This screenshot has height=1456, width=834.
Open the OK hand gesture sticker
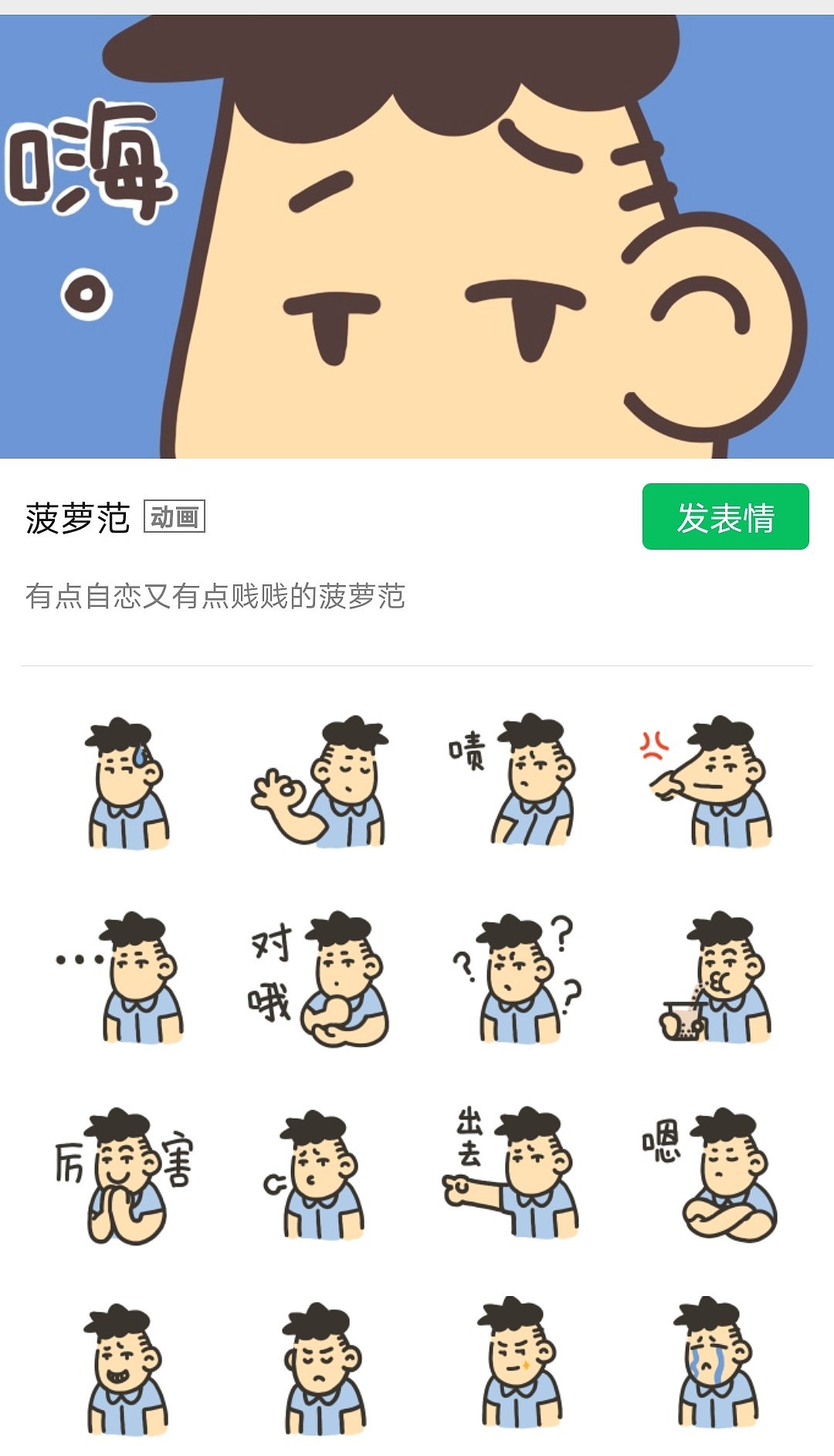[x=320, y=783]
